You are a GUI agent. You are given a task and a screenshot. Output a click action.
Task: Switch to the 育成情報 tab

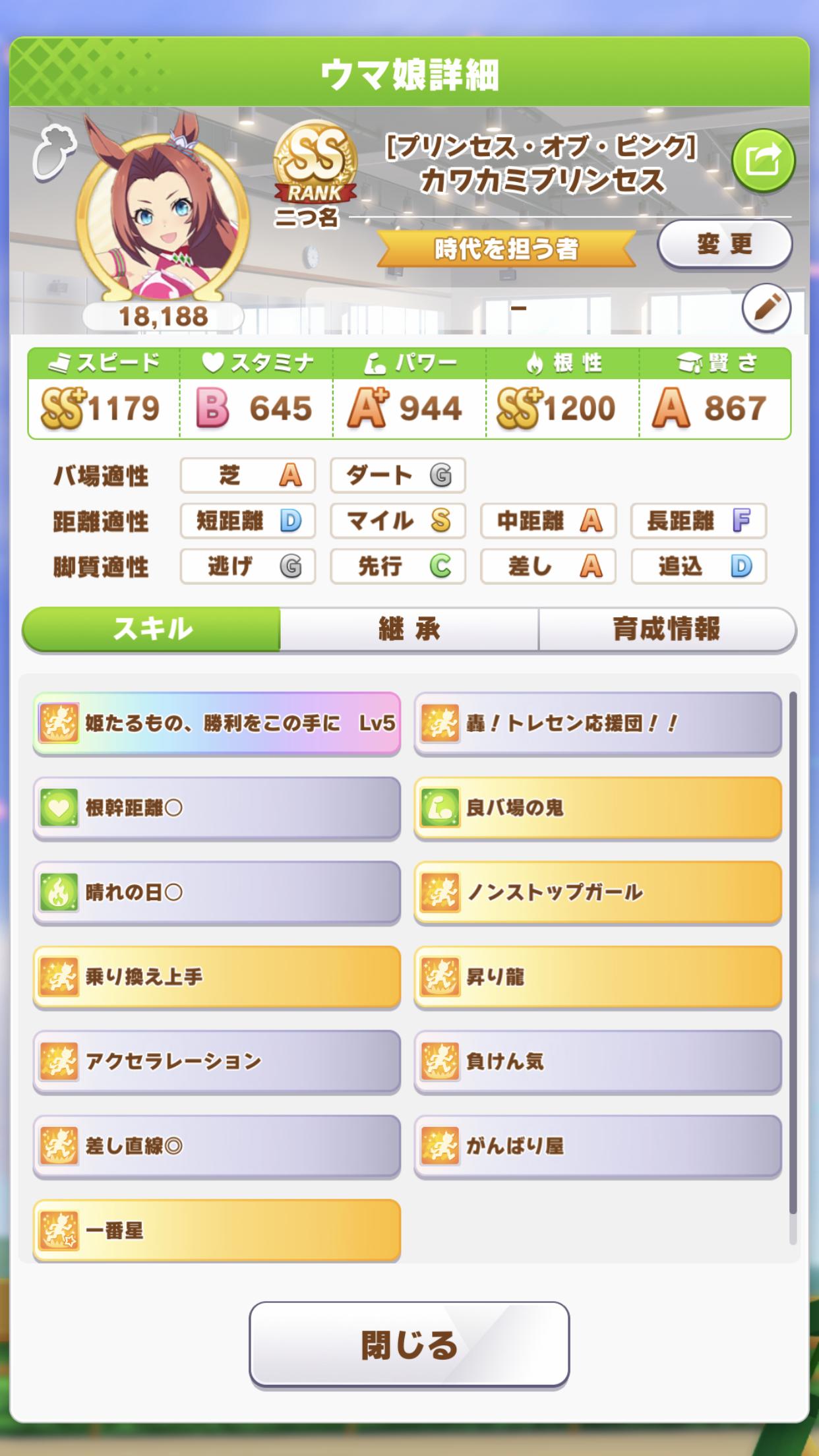tap(667, 630)
